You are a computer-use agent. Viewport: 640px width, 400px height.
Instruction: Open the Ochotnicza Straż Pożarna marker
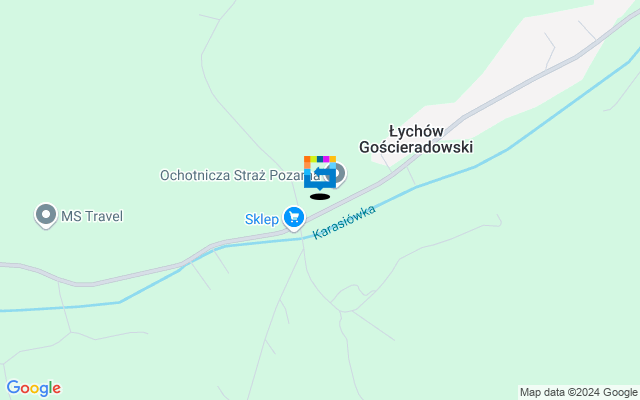(x=338, y=175)
